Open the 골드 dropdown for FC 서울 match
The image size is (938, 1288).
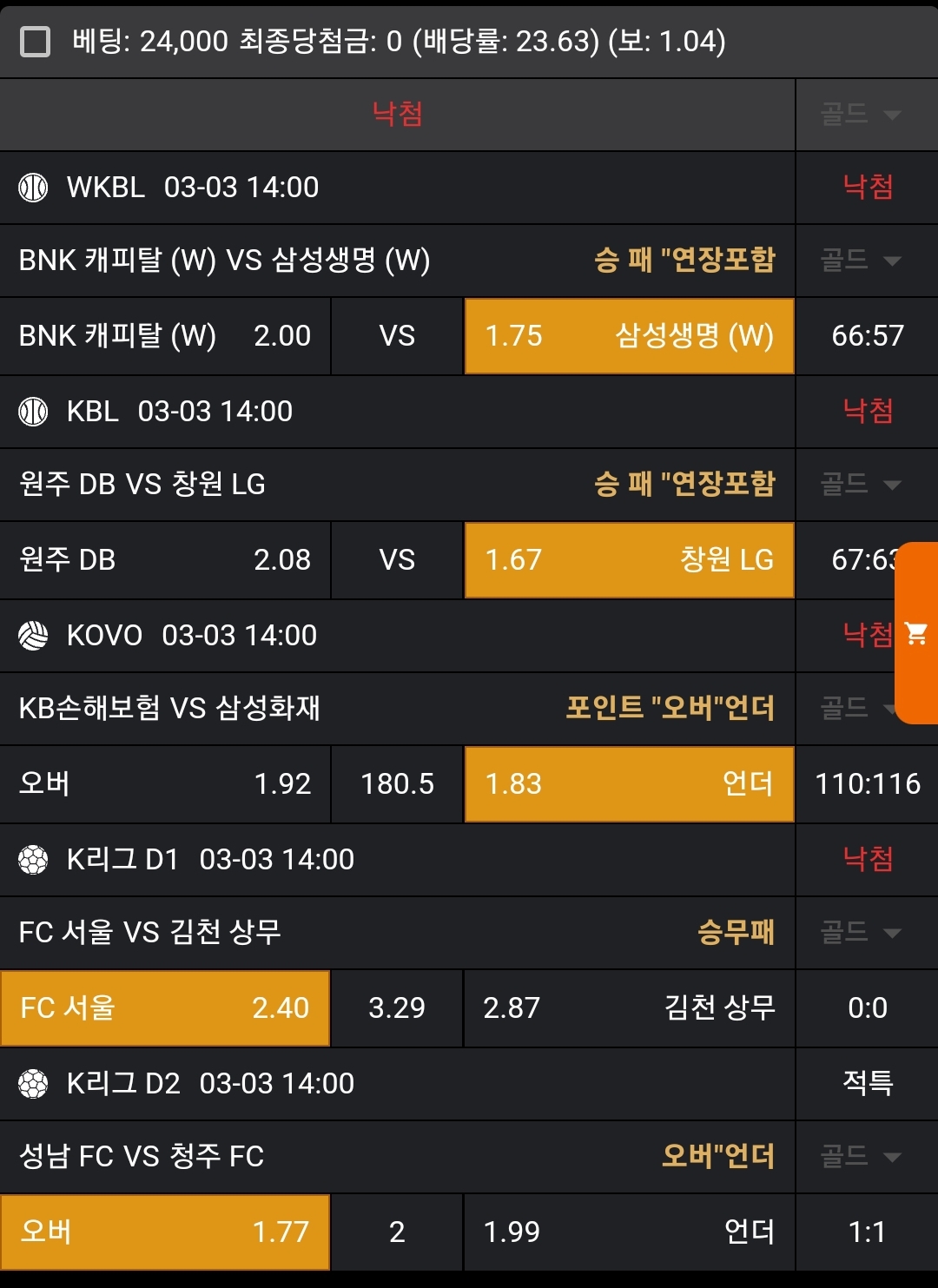[x=862, y=932]
